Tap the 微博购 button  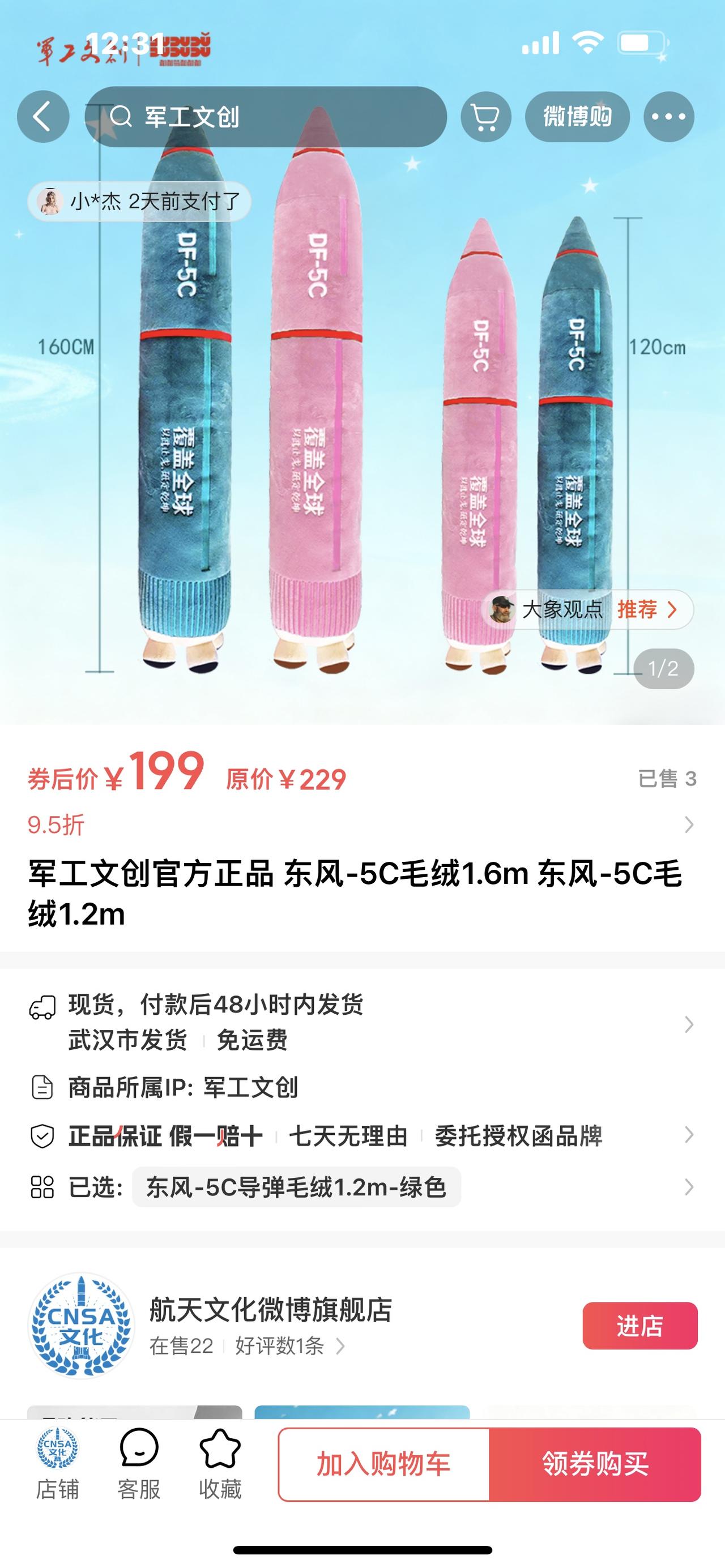tap(578, 117)
